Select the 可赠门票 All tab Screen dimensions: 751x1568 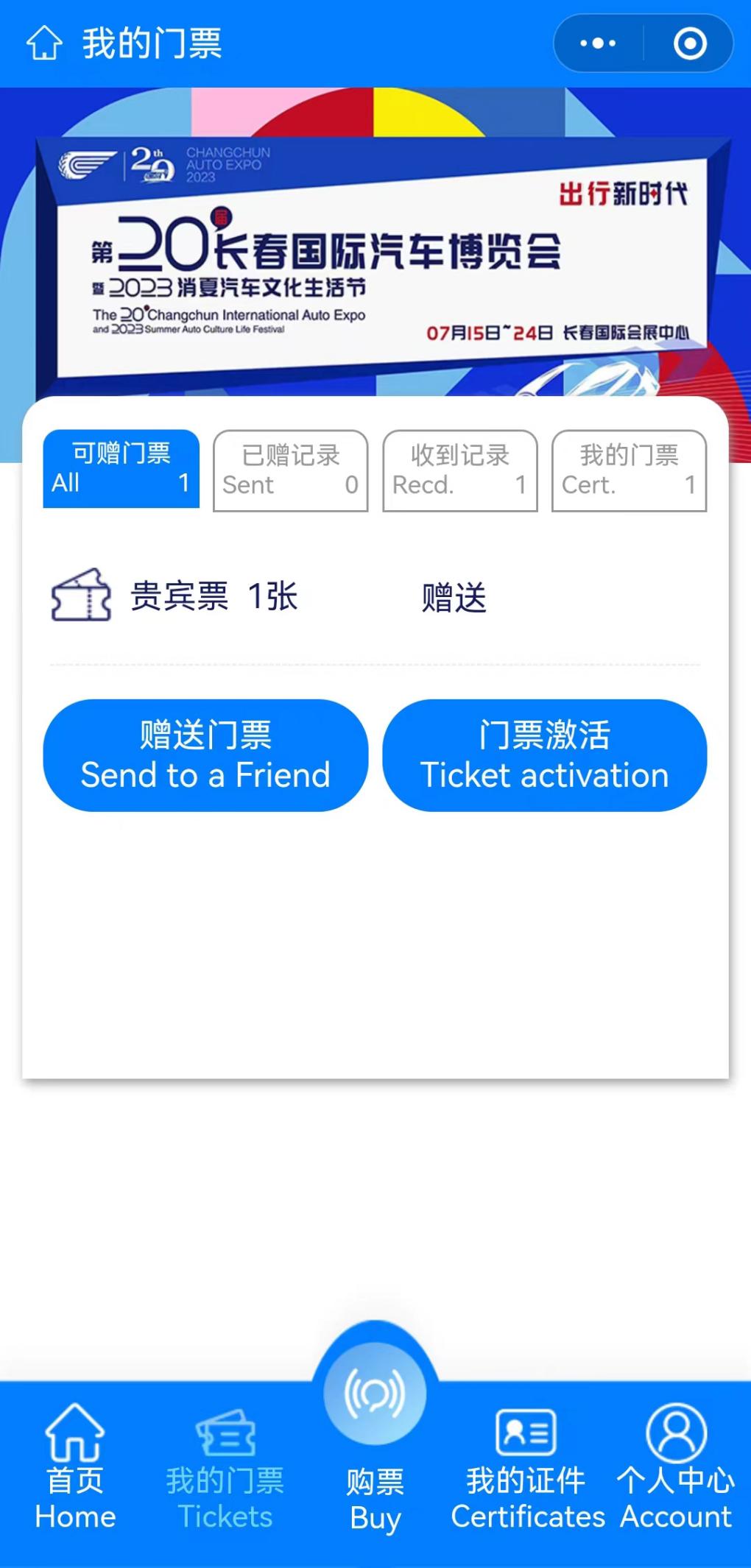(121, 469)
